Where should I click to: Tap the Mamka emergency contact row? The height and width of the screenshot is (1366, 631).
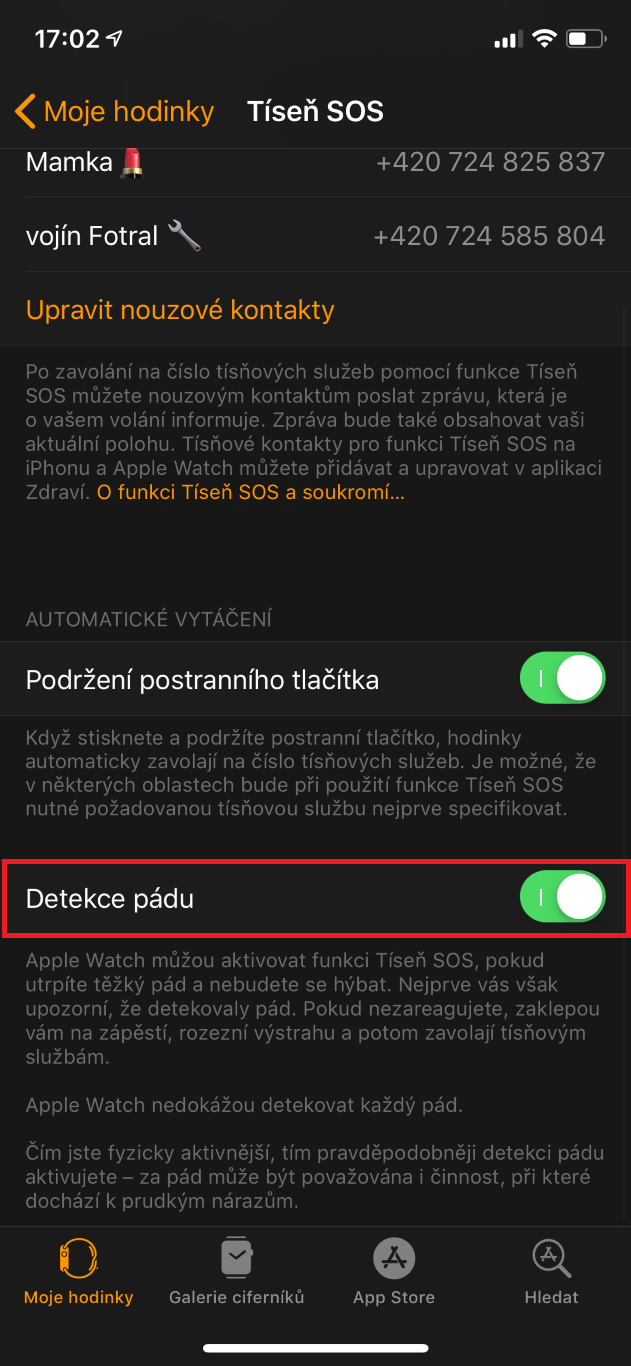[315, 162]
